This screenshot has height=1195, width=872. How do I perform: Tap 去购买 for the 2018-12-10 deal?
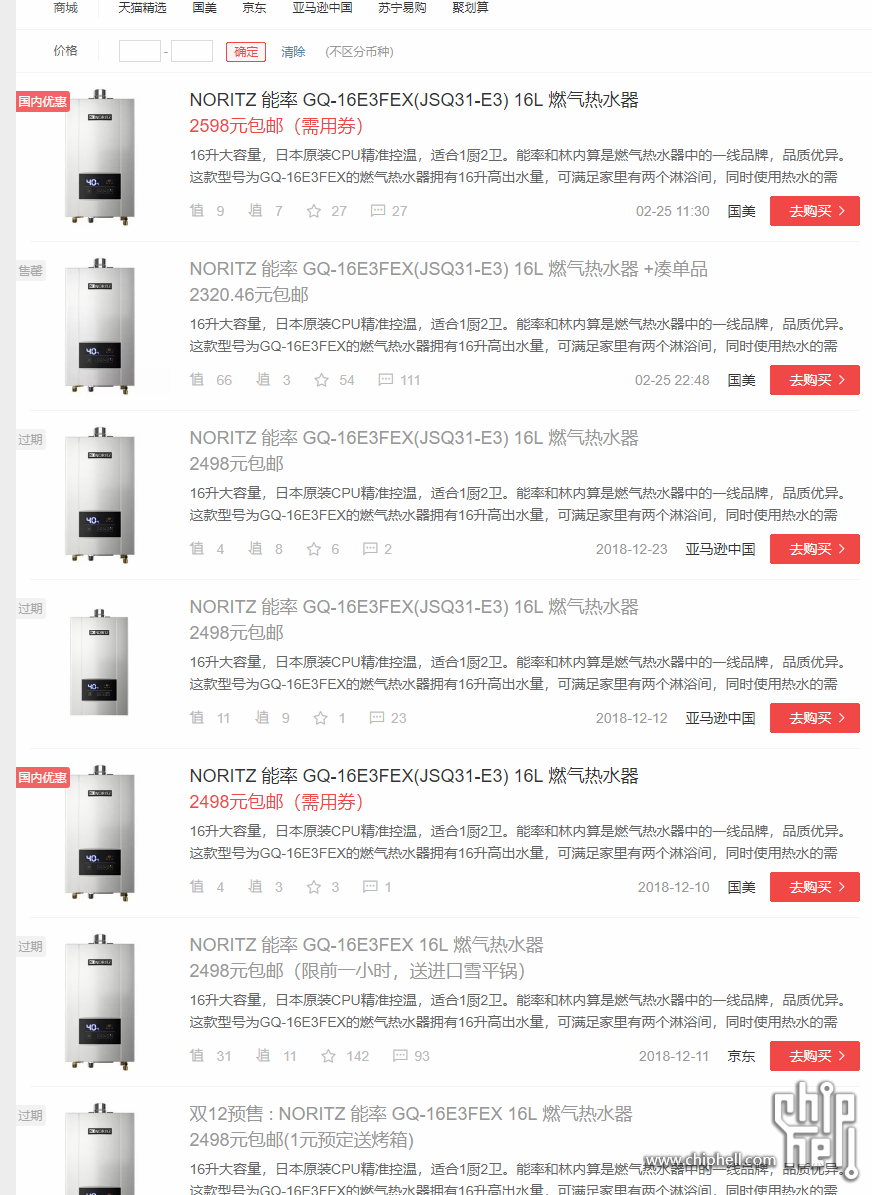click(x=814, y=887)
